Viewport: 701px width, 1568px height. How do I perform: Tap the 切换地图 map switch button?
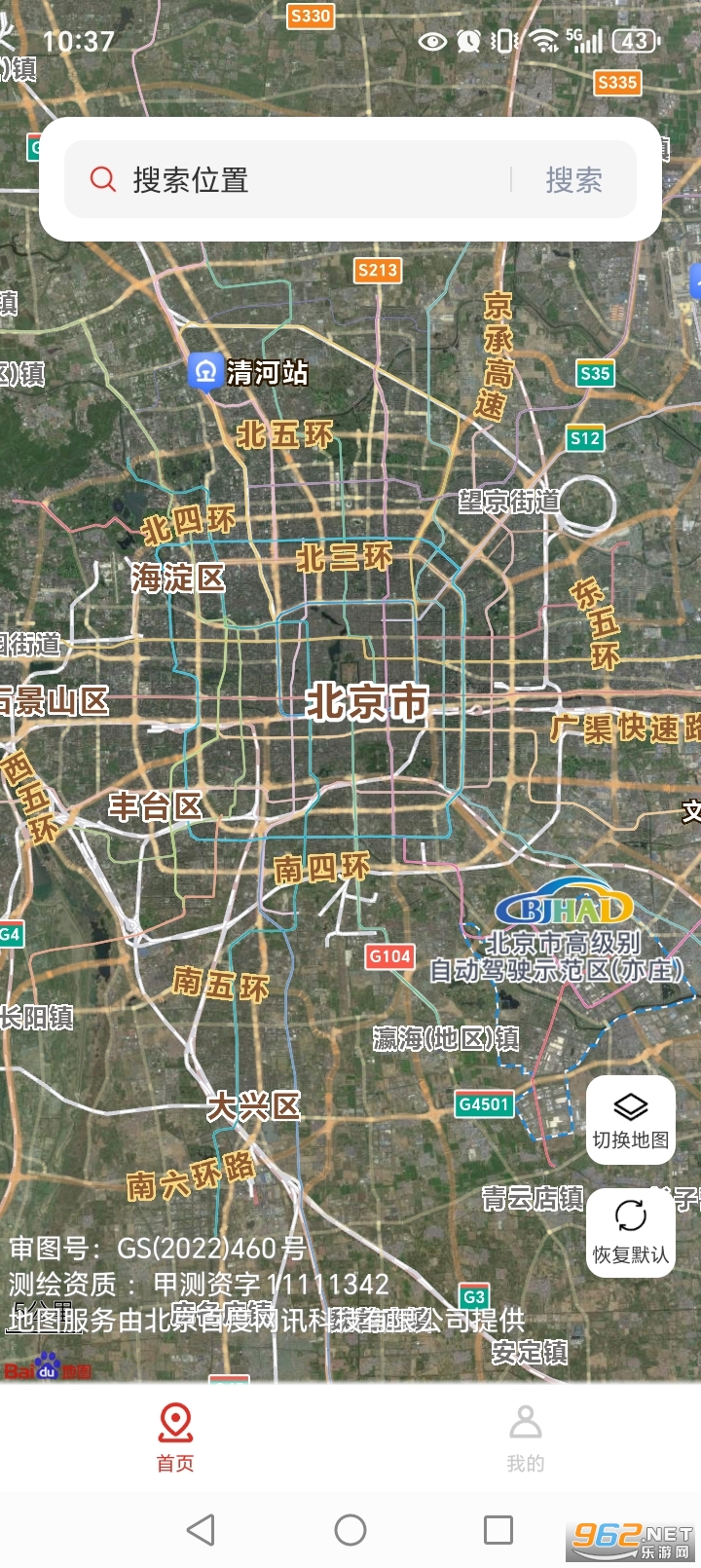pos(630,1120)
